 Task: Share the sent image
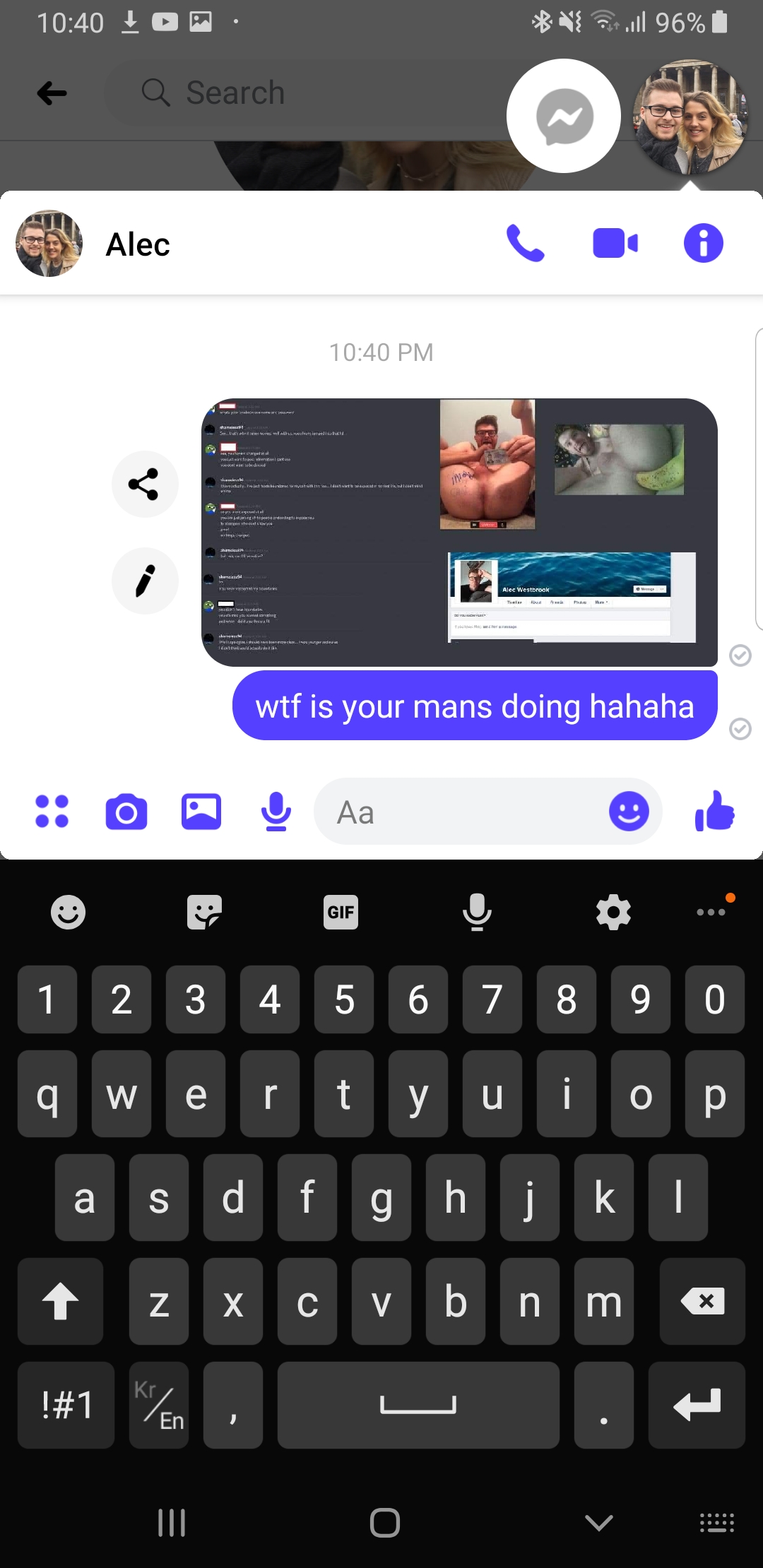[144, 485]
